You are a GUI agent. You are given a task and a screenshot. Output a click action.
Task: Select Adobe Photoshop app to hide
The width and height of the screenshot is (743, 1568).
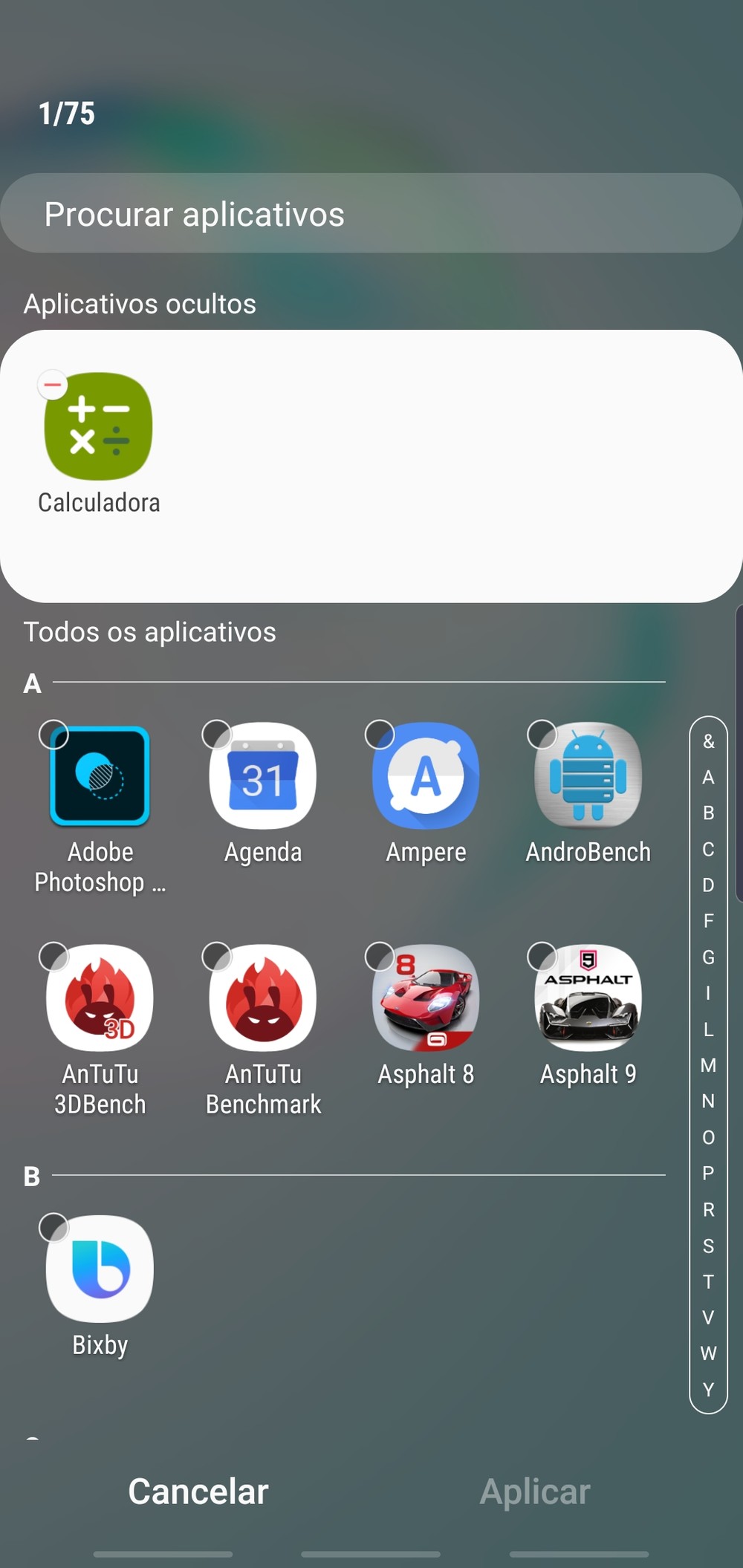100,776
